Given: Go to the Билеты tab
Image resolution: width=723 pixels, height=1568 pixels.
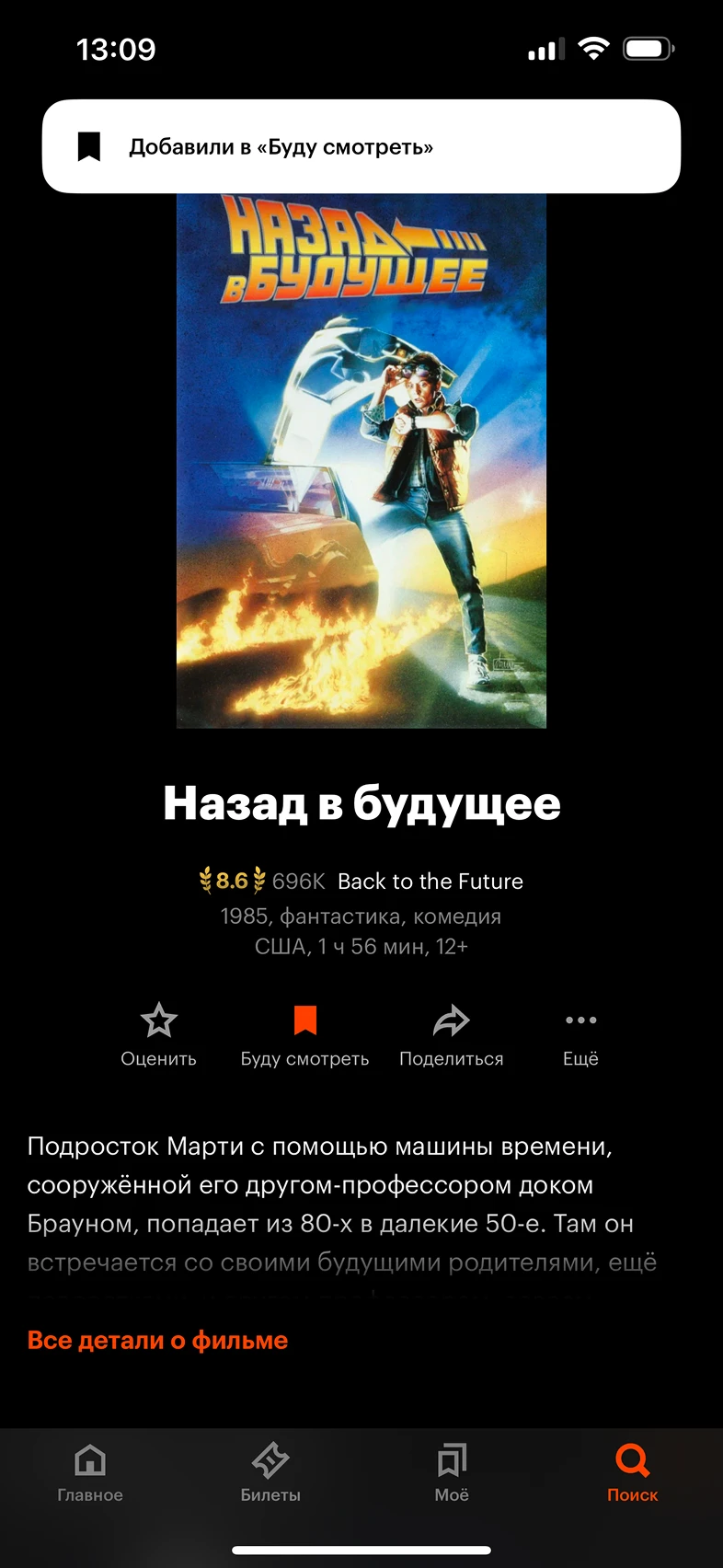Looking at the screenshot, I should [270, 1473].
